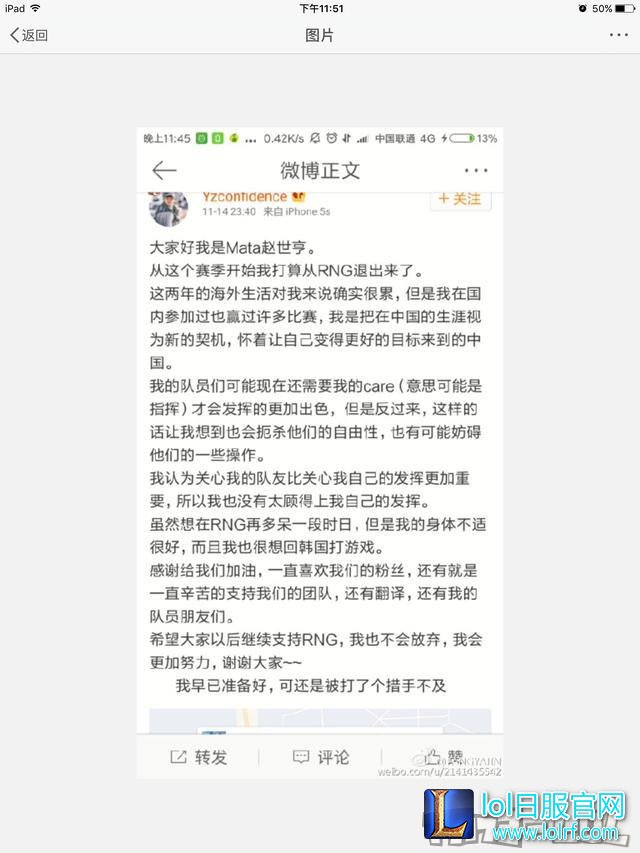Tap the displayed Weibo screenshot picture

click(x=319, y=450)
